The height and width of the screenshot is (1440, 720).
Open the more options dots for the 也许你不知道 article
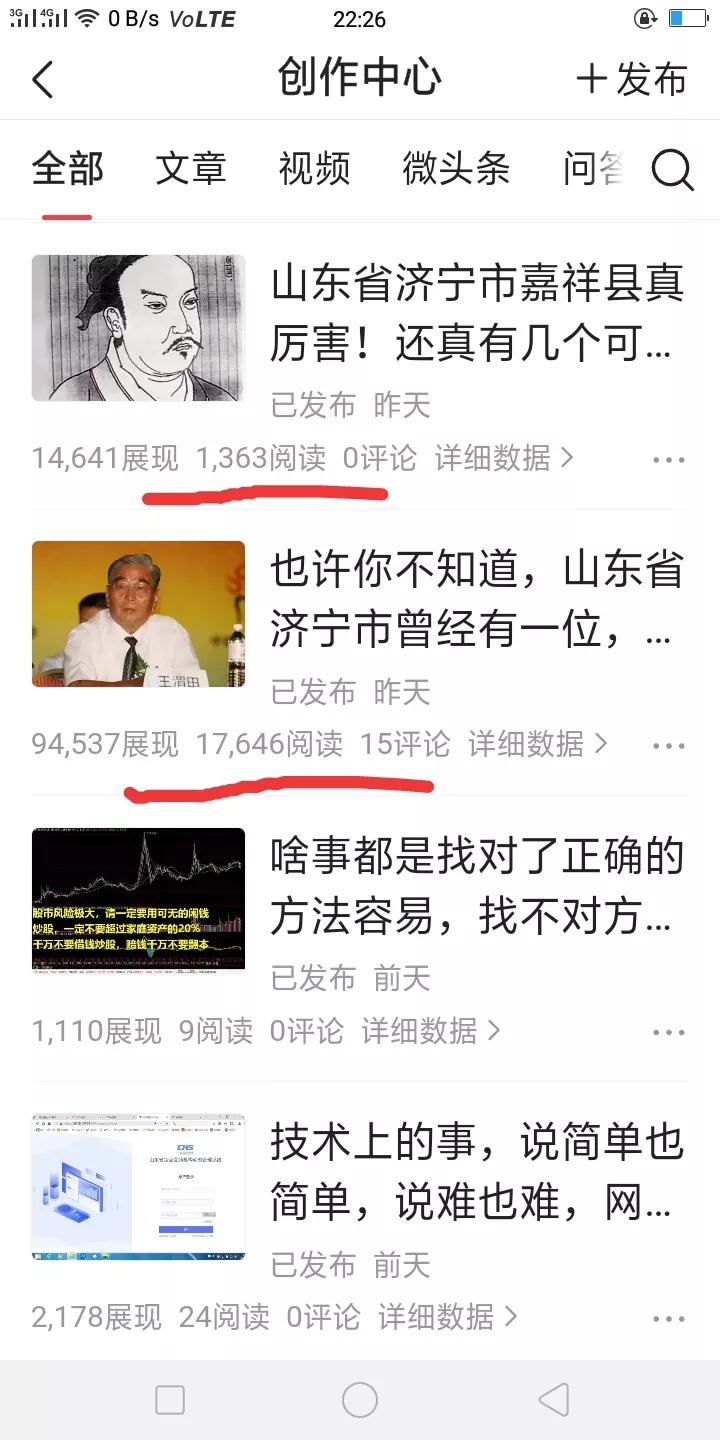click(x=667, y=745)
